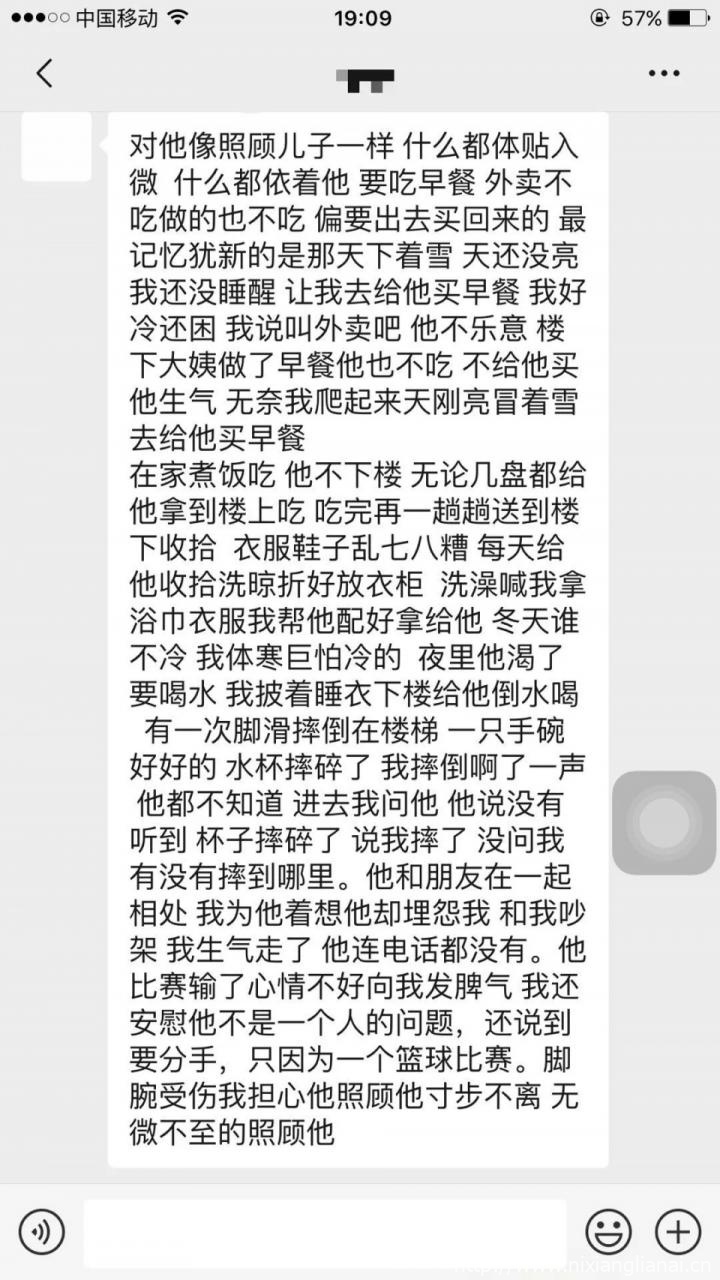Switch to voice message input
The height and width of the screenshot is (1280, 720).
(41, 1232)
